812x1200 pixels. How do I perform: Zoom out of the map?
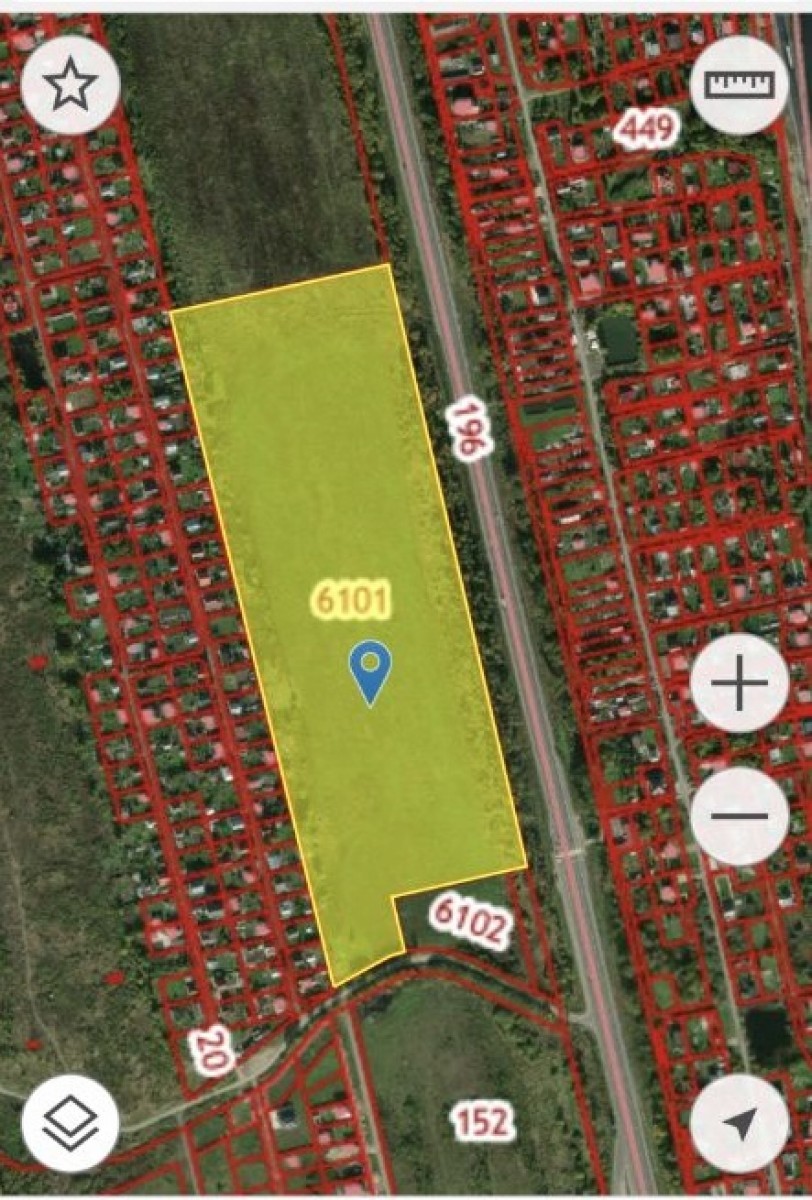point(739,815)
